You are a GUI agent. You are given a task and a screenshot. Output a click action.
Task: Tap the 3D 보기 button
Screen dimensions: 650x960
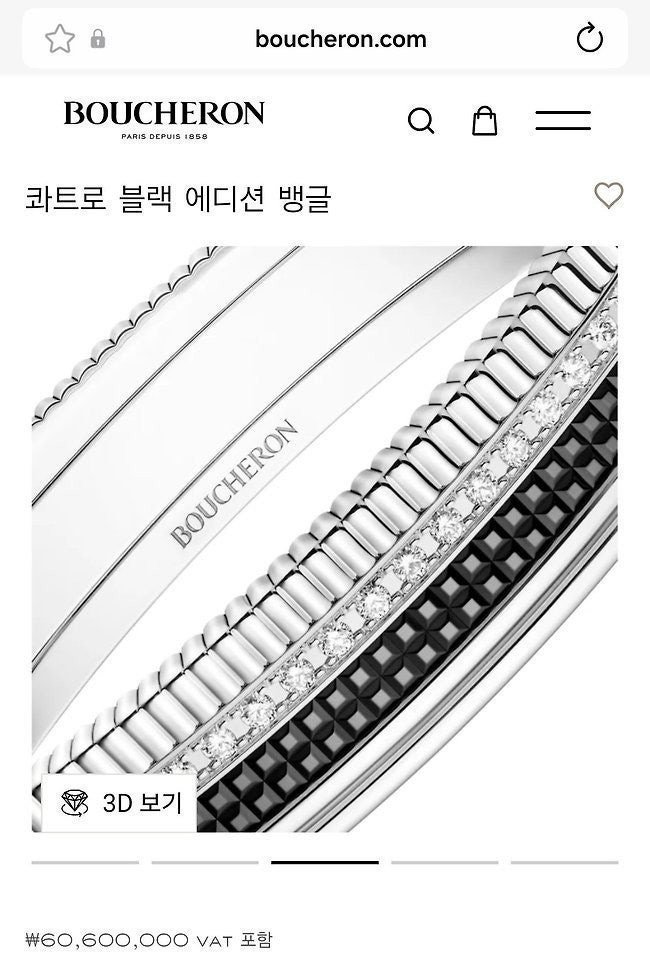pyautogui.click(x=120, y=803)
